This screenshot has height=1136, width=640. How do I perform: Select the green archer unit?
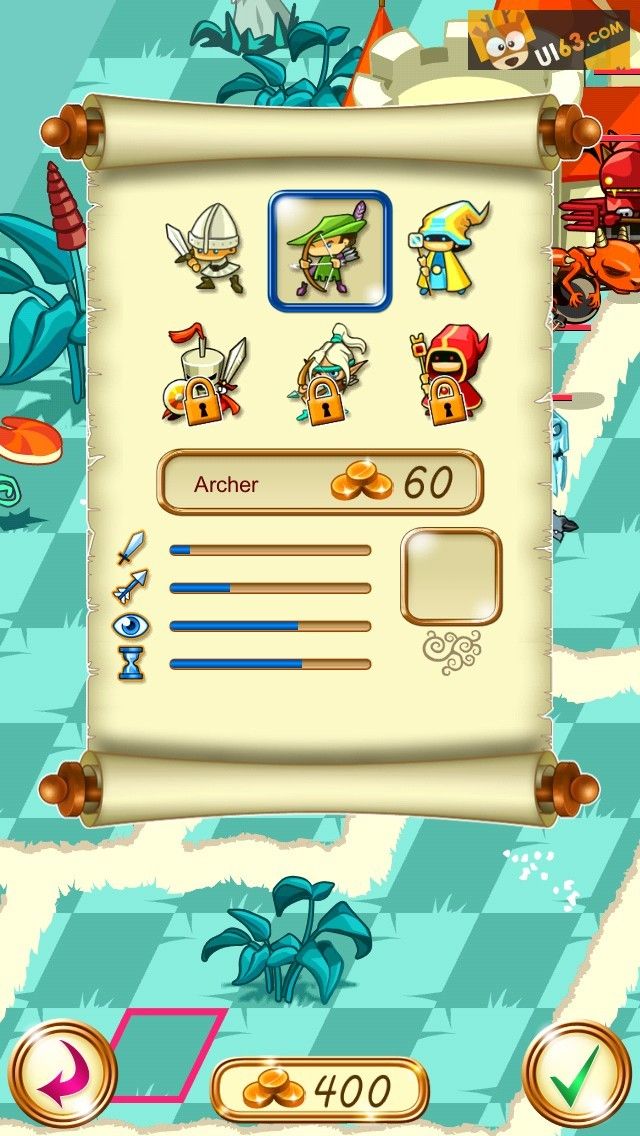329,251
